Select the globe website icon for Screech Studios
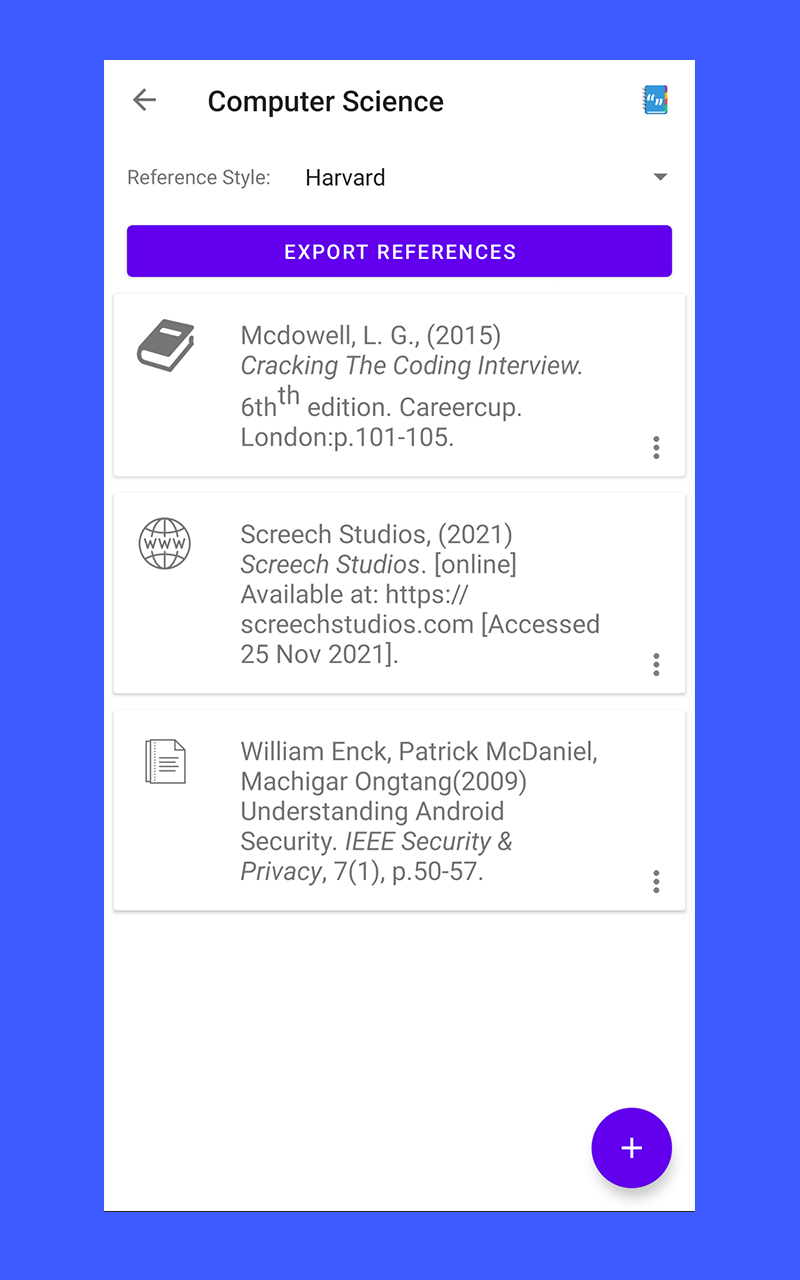 (x=164, y=544)
